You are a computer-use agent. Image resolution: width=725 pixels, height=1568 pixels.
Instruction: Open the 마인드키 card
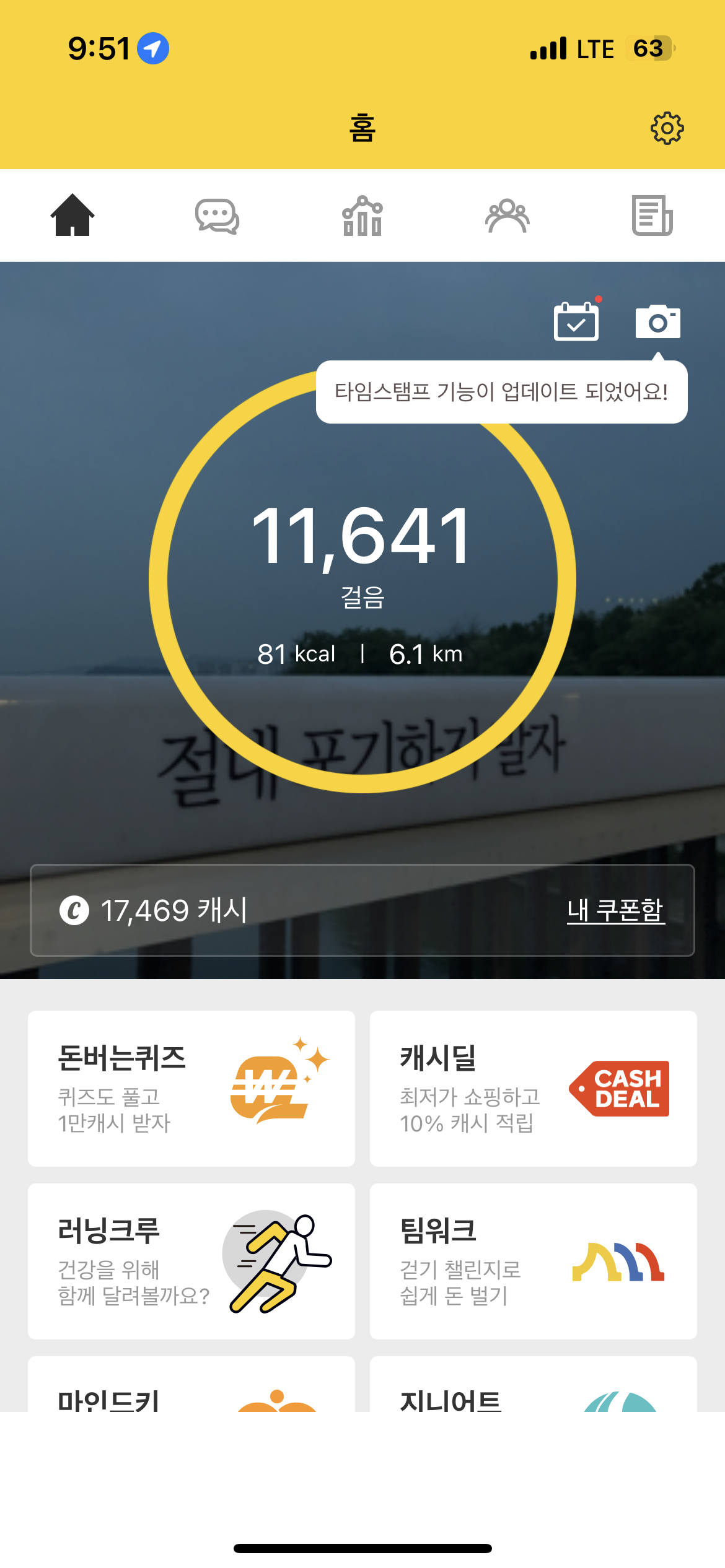click(191, 1390)
